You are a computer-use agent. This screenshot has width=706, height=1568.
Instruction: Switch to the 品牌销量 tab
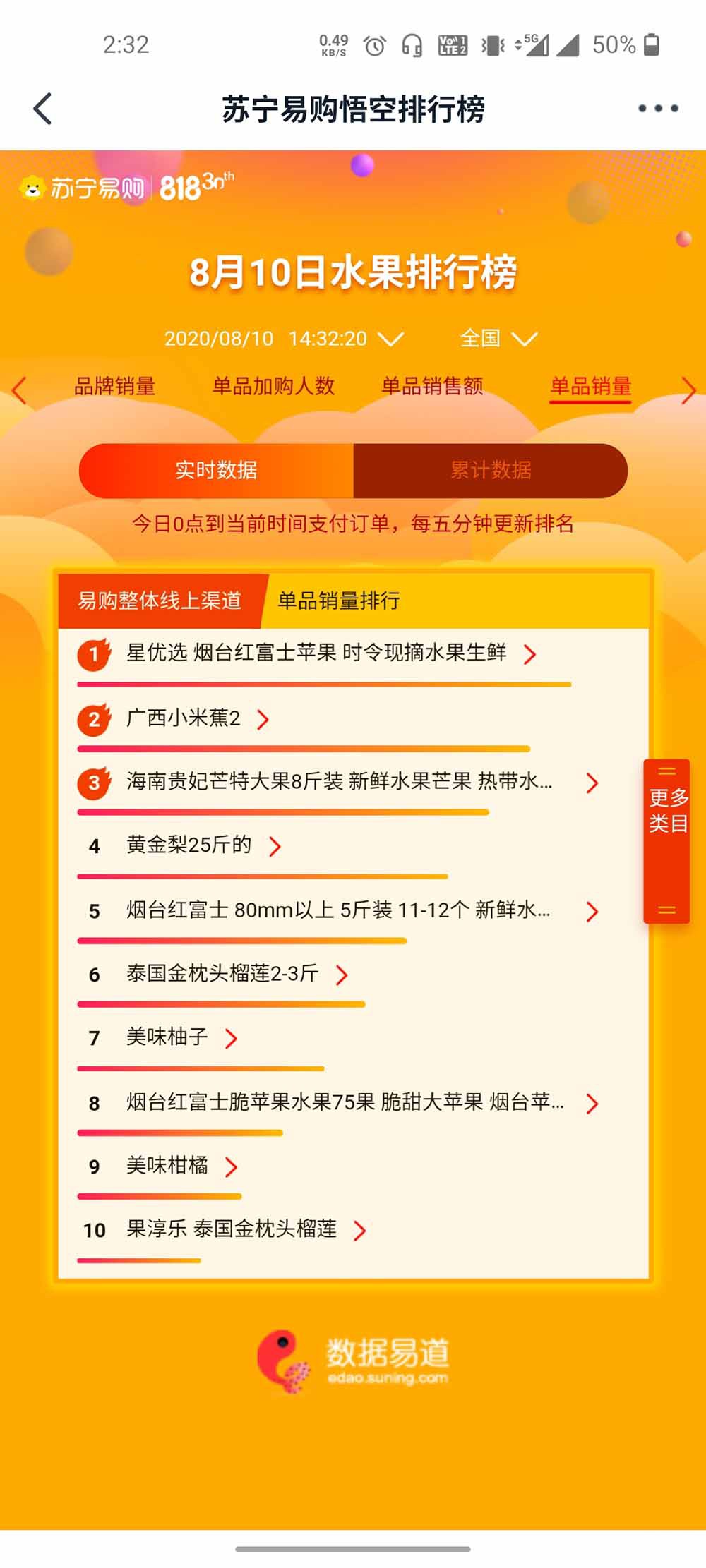point(114,386)
